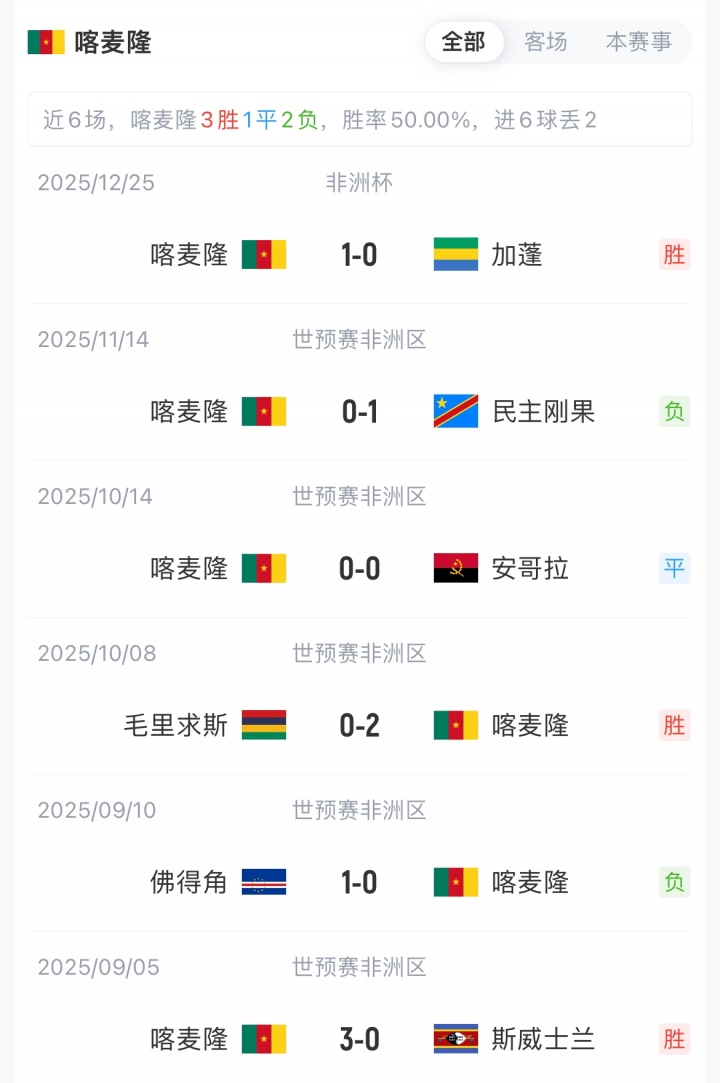Click the blue 平 badge for the Angola match
This screenshot has width=720, height=1083.
pyautogui.click(x=674, y=568)
